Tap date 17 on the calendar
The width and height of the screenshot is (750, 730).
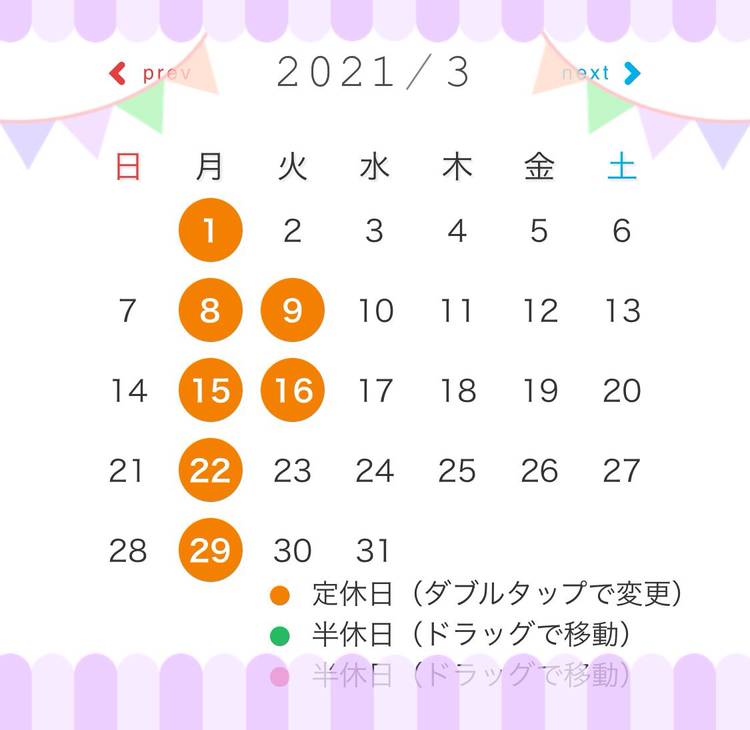pos(375,390)
